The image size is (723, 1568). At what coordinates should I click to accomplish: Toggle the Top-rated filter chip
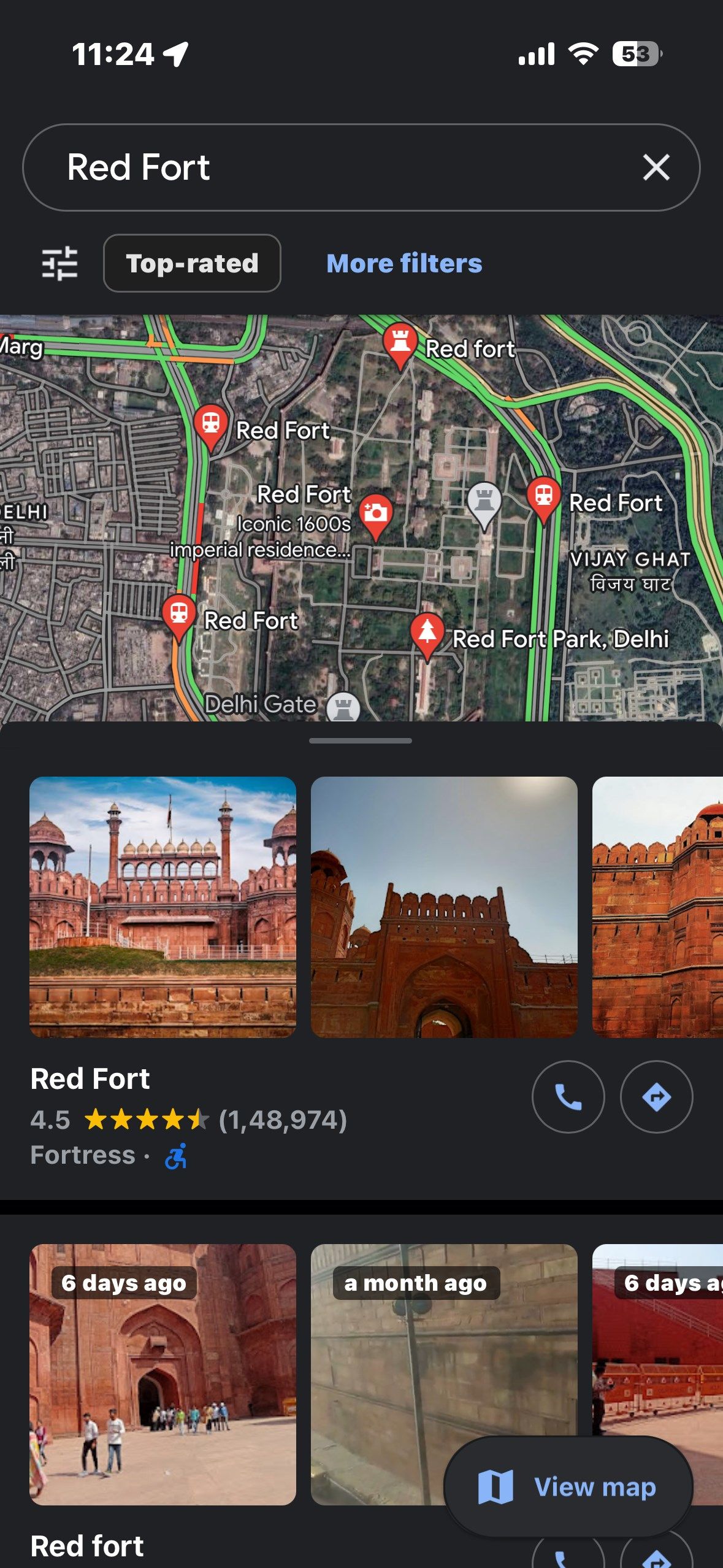(192, 264)
